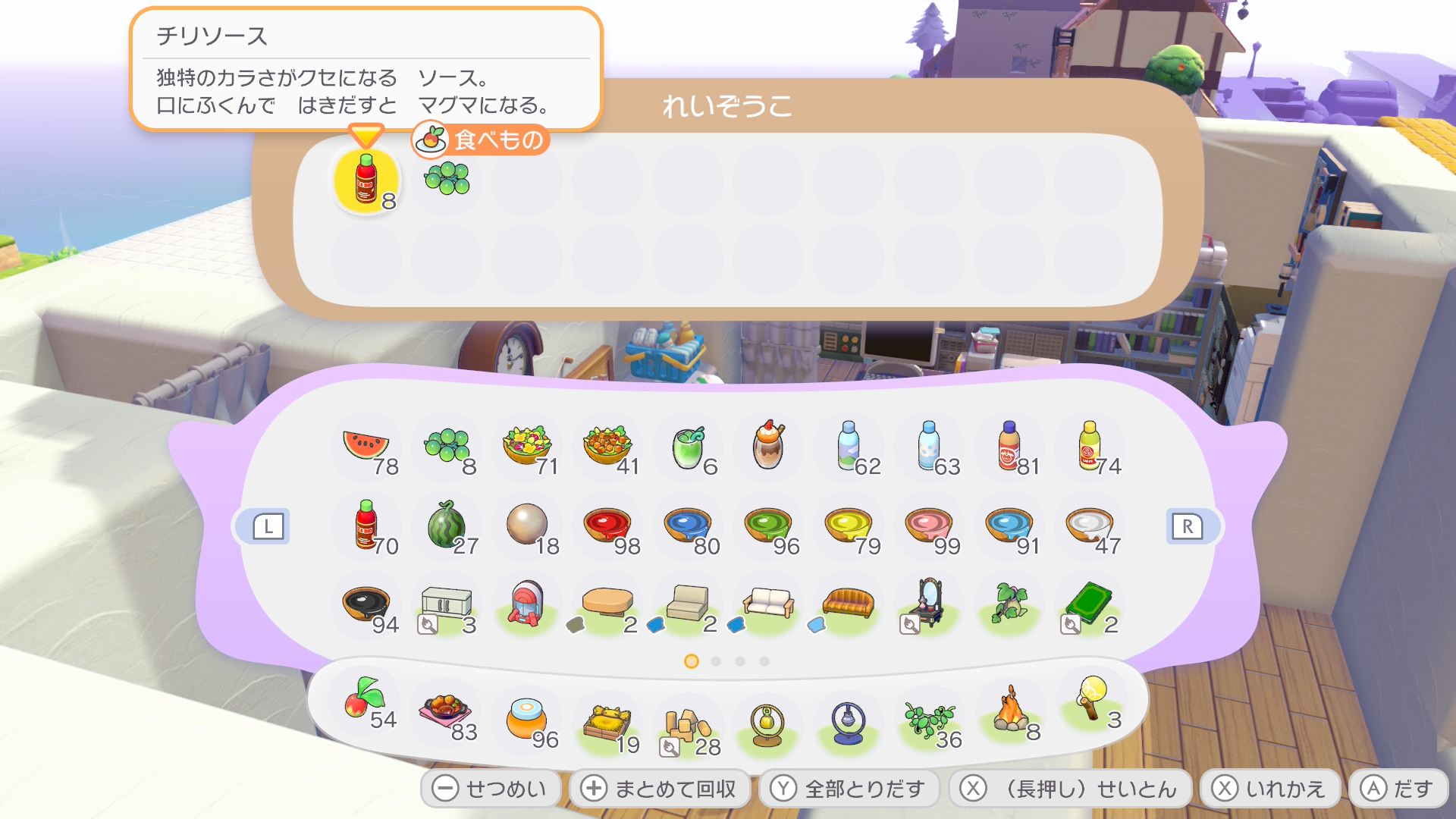This screenshot has height=819, width=1456.
Task: Select the red paint bowl stack of 98
Action: pyautogui.click(x=607, y=526)
